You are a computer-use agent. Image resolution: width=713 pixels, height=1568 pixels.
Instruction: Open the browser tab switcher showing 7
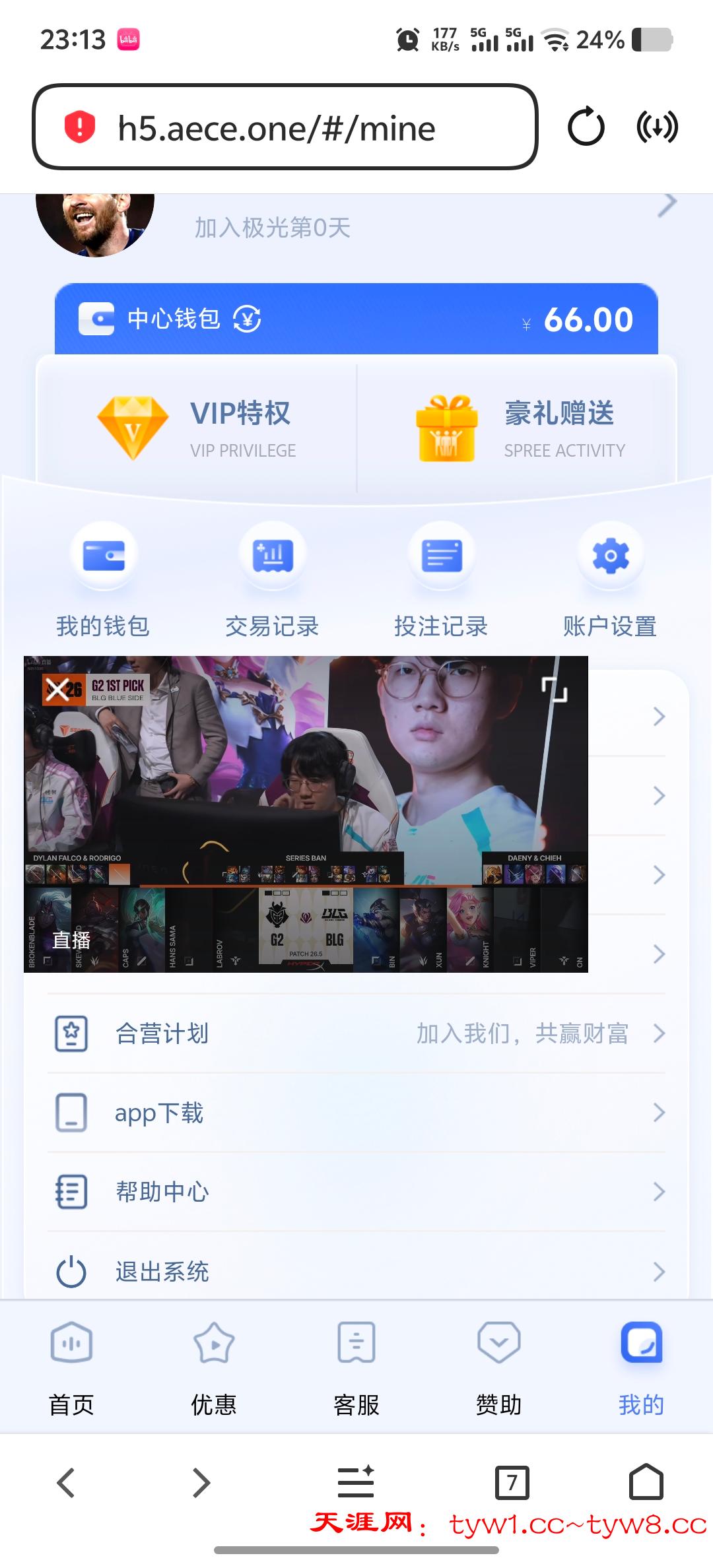pyautogui.click(x=512, y=1483)
